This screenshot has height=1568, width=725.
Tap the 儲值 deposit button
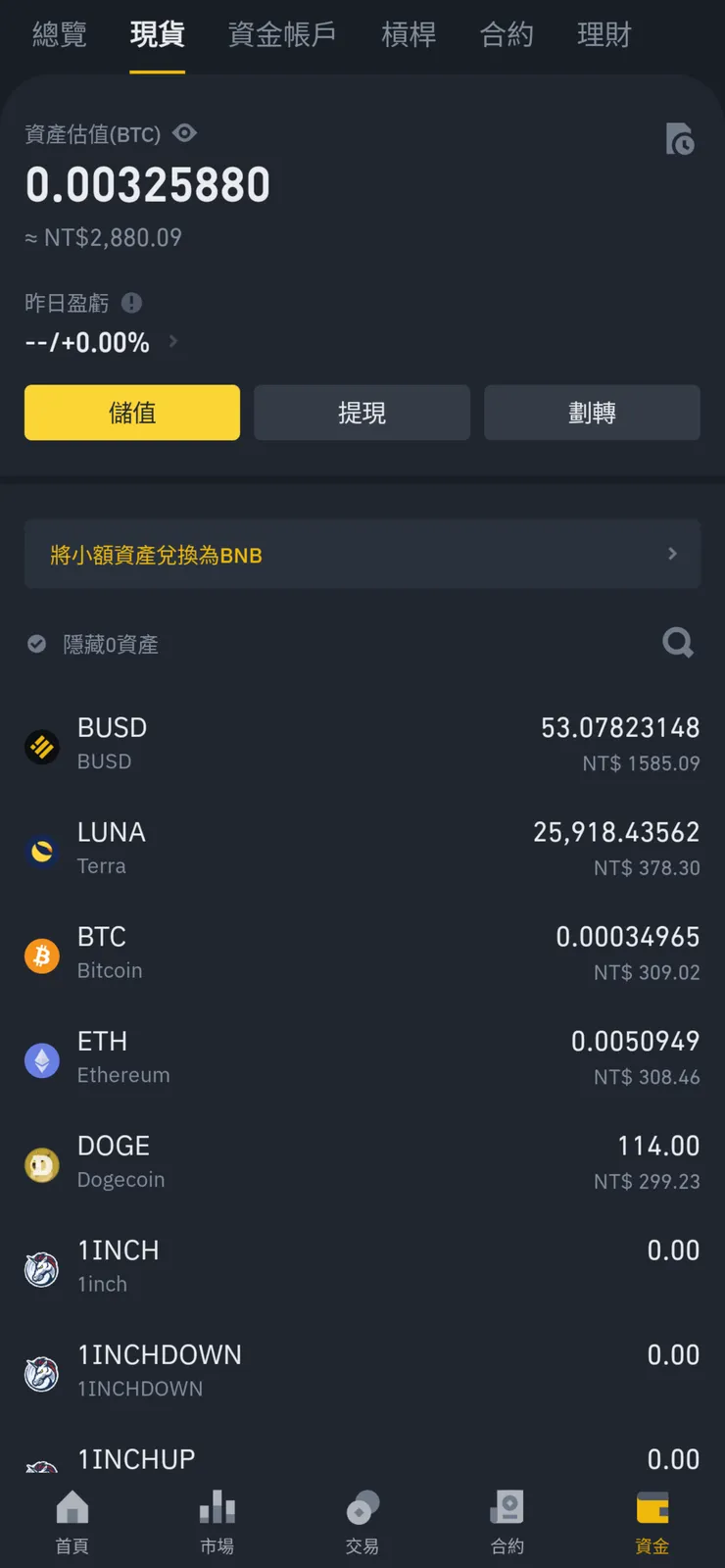[x=132, y=413]
